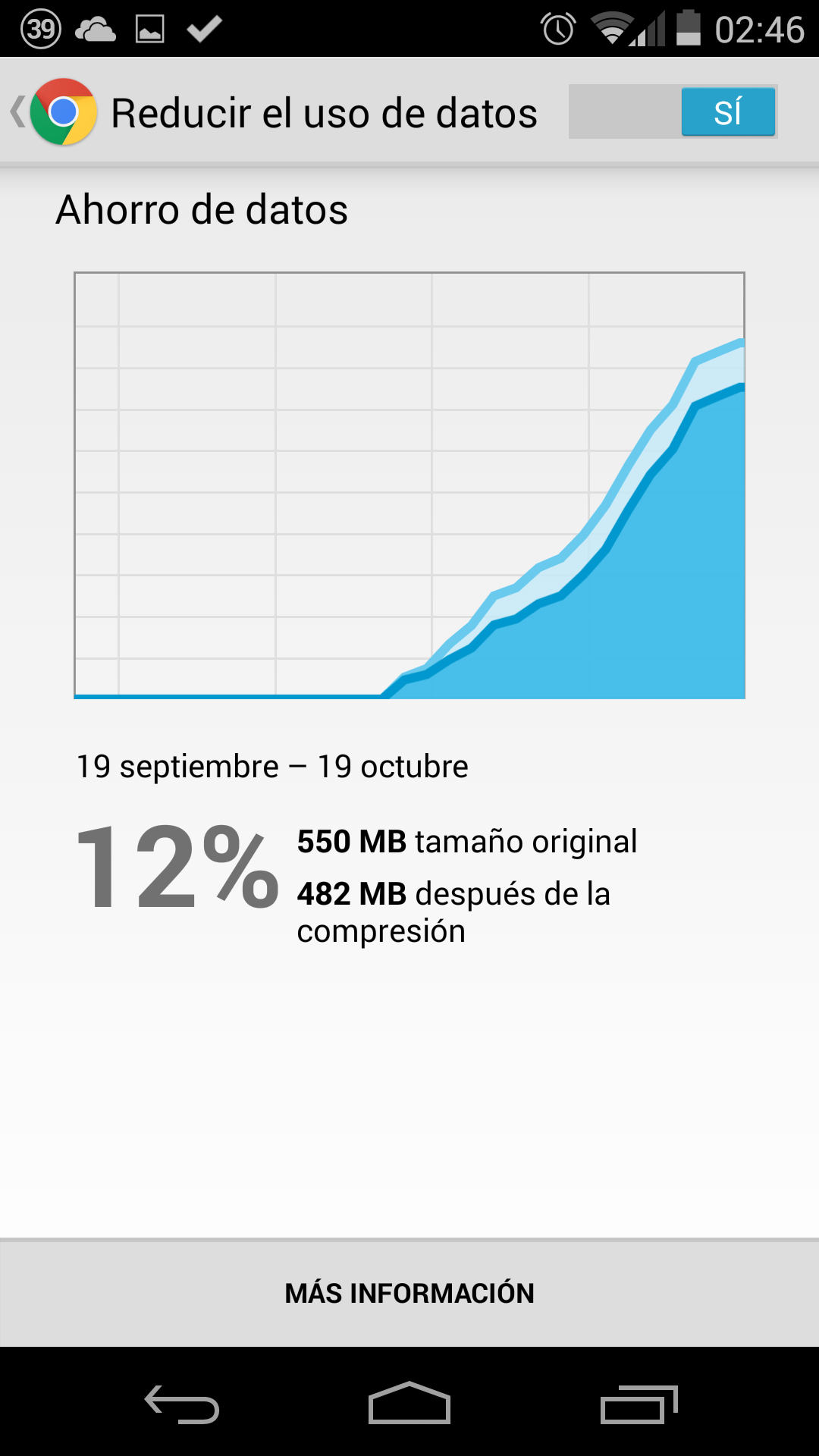Open the recent apps view

click(639, 1404)
